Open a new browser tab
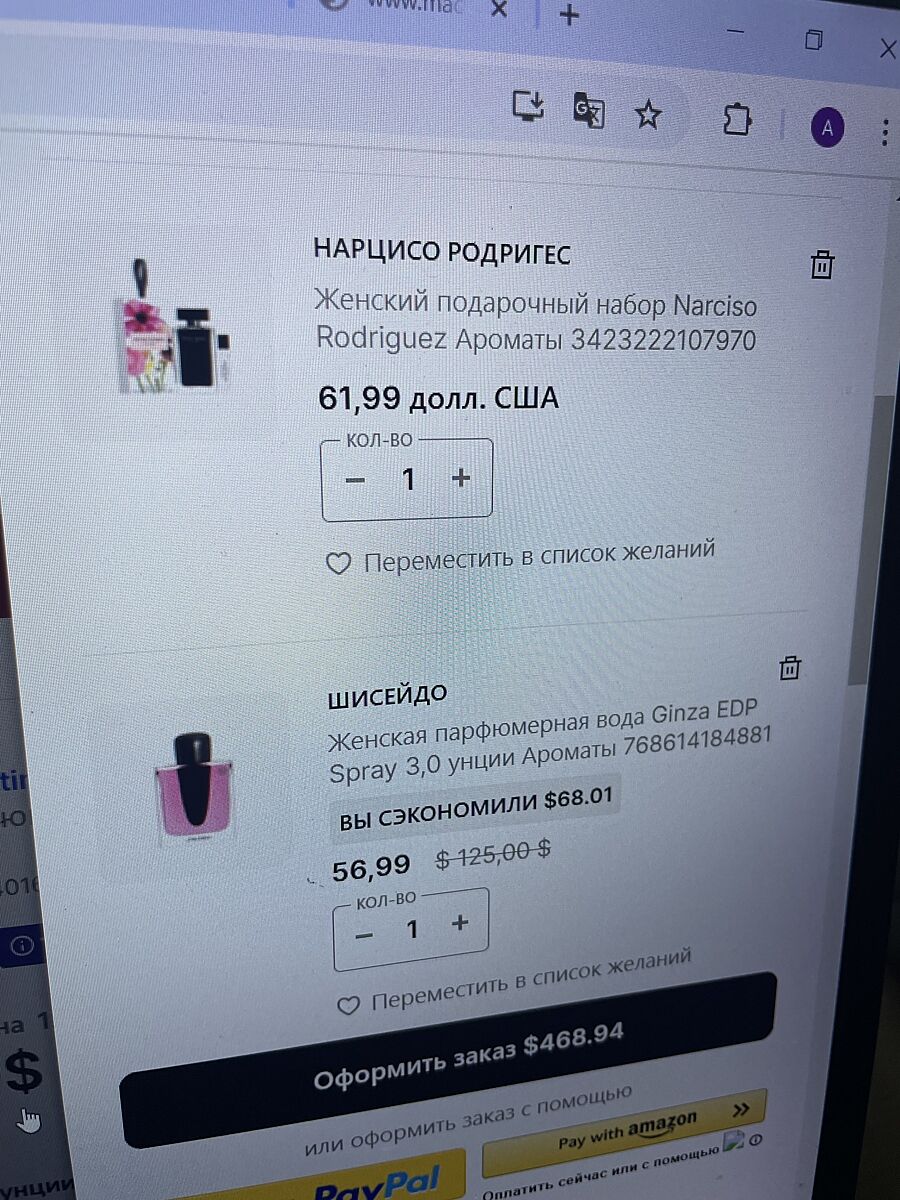 [x=569, y=15]
